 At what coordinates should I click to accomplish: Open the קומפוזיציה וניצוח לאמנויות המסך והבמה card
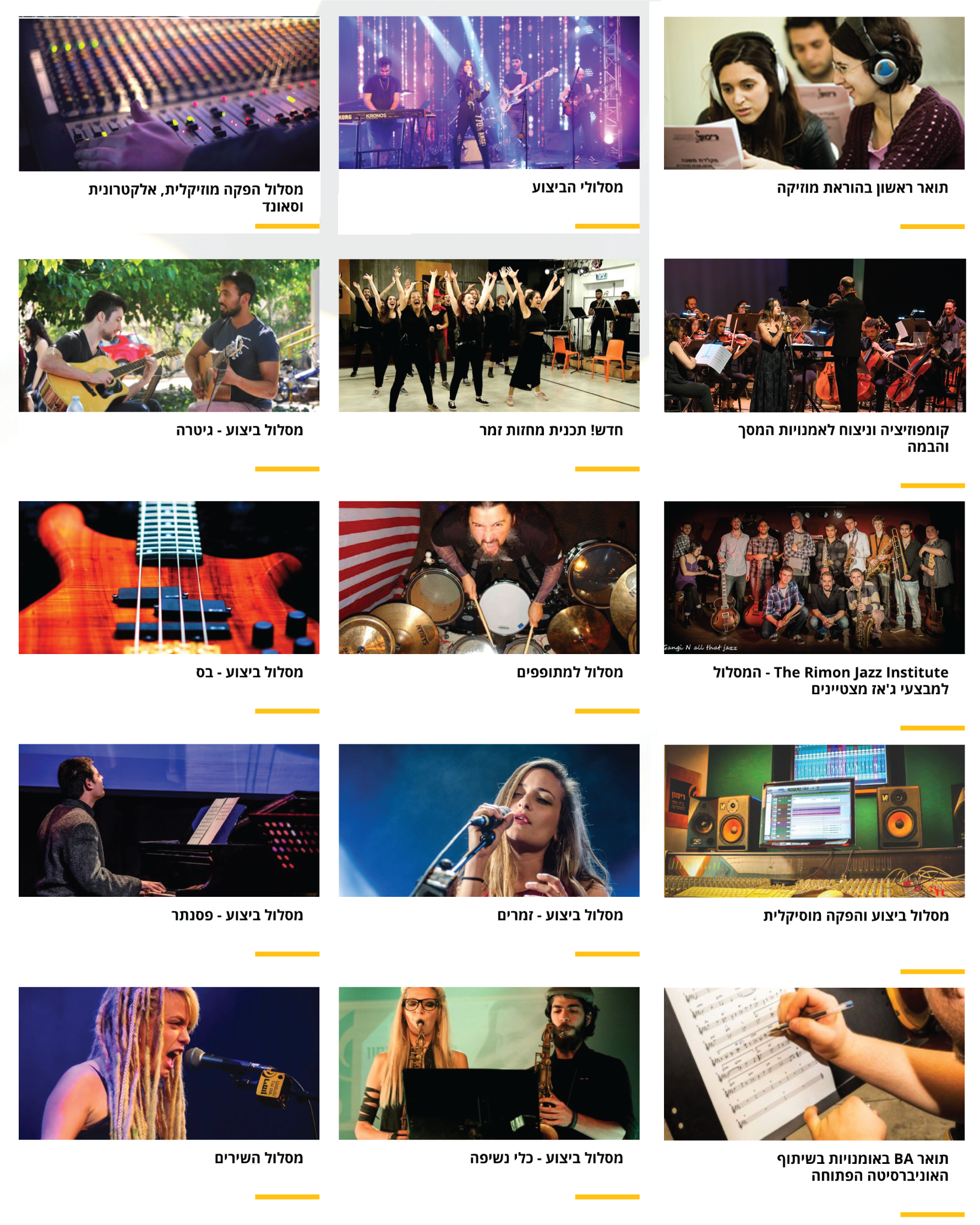(814, 335)
